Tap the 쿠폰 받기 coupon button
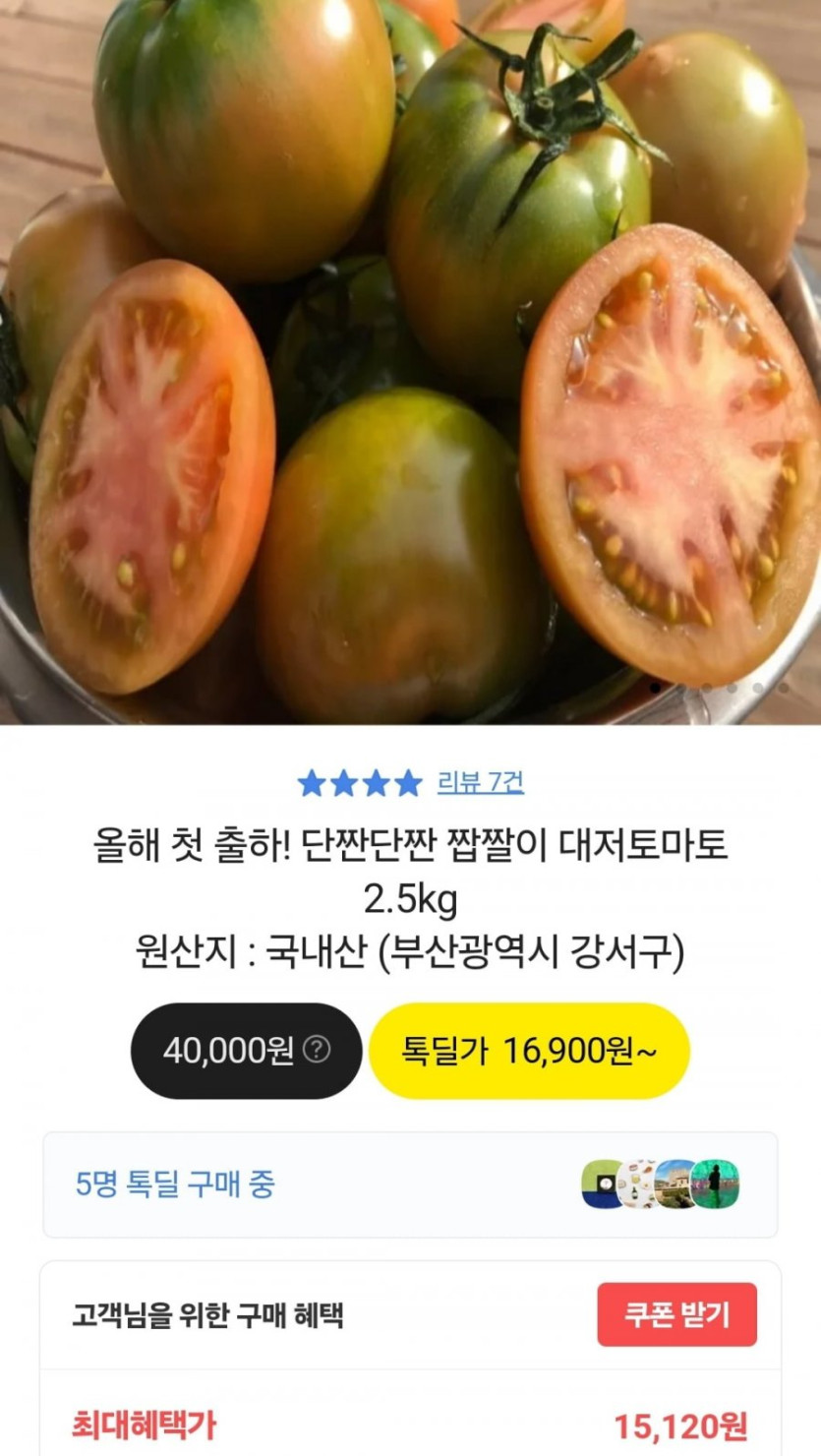The height and width of the screenshot is (1456, 821). pyautogui.click(x=676, y=1314)
